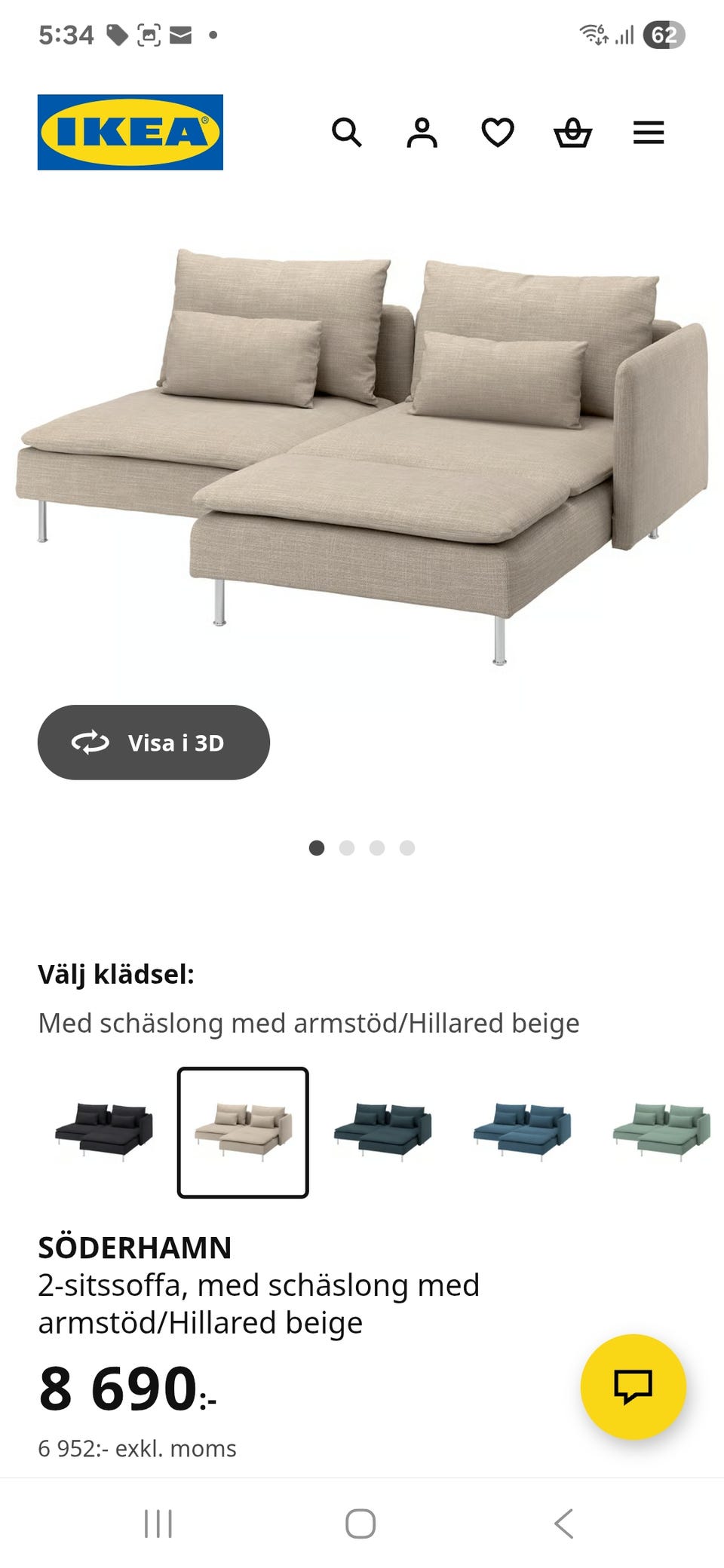Jump to the second carousel image dot
The image size is (724, 1568).
(348, 848)
